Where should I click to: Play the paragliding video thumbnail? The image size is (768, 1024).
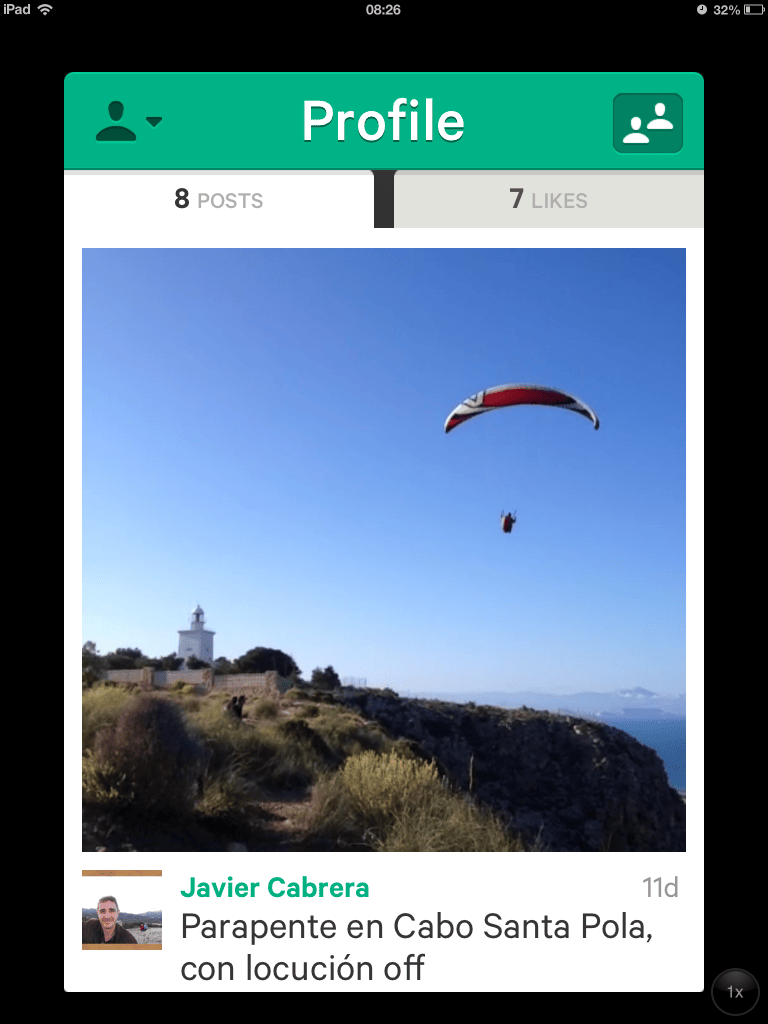(384, 547)
